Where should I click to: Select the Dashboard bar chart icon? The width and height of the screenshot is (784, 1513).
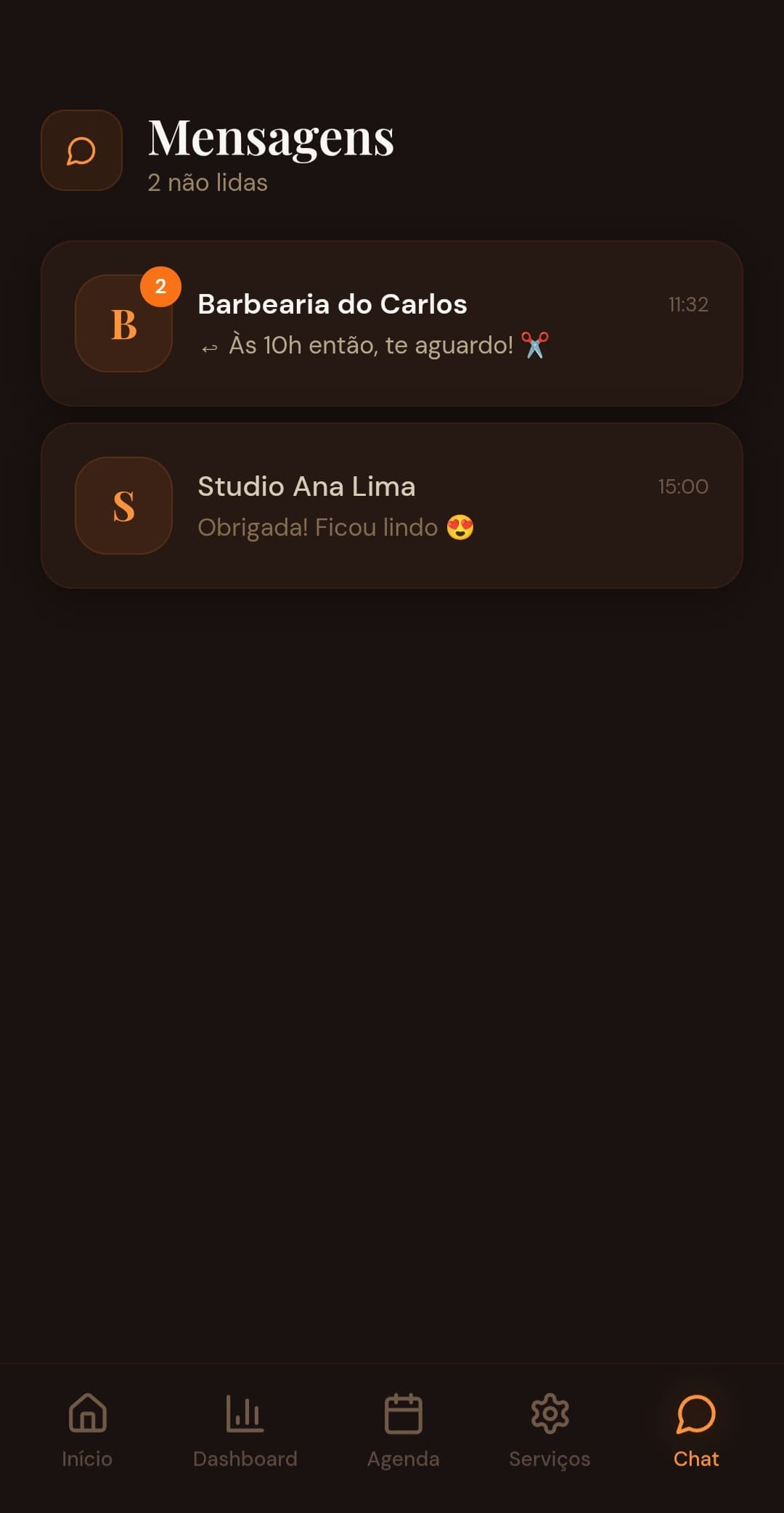pos(245,1413)
